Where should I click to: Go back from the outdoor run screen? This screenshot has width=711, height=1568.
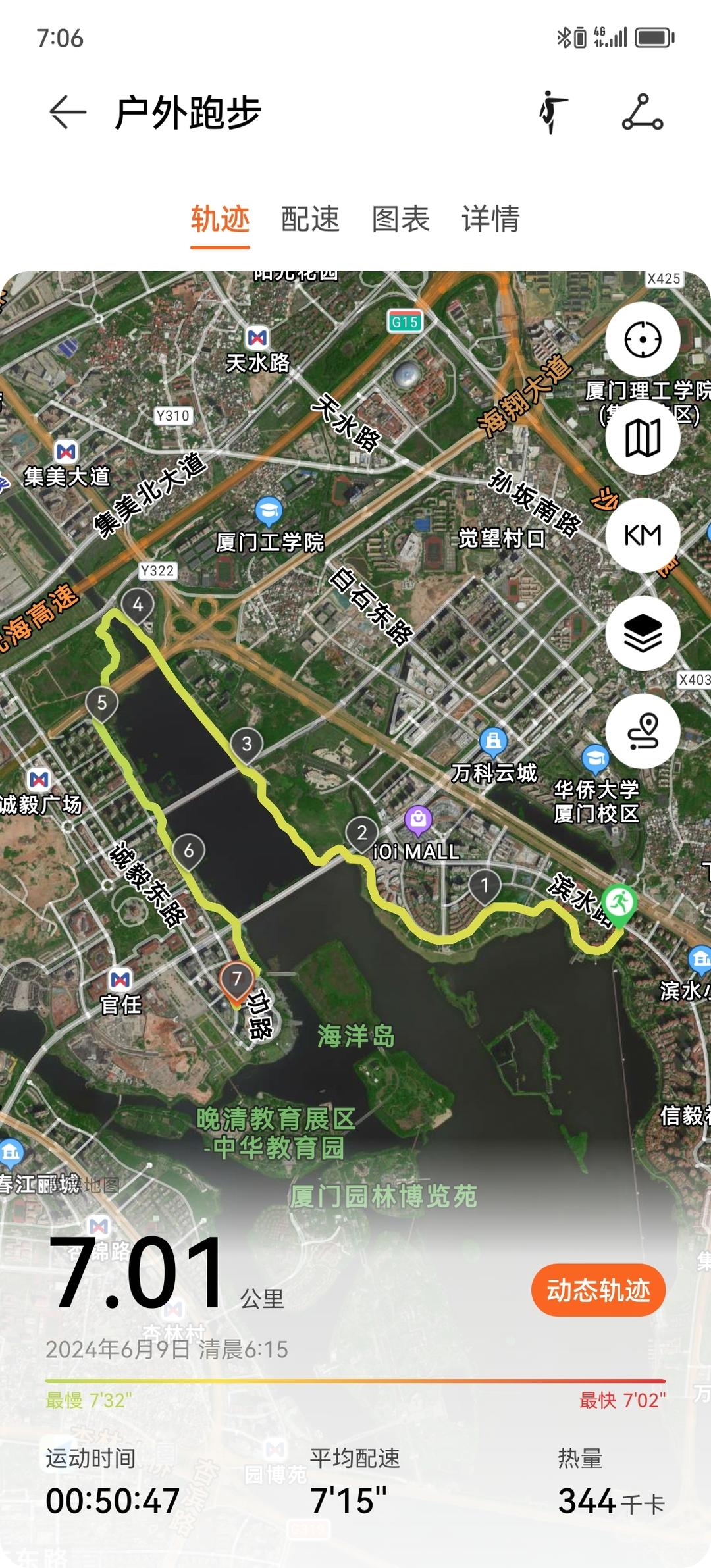pyautogui.click(x=68, y=113)
